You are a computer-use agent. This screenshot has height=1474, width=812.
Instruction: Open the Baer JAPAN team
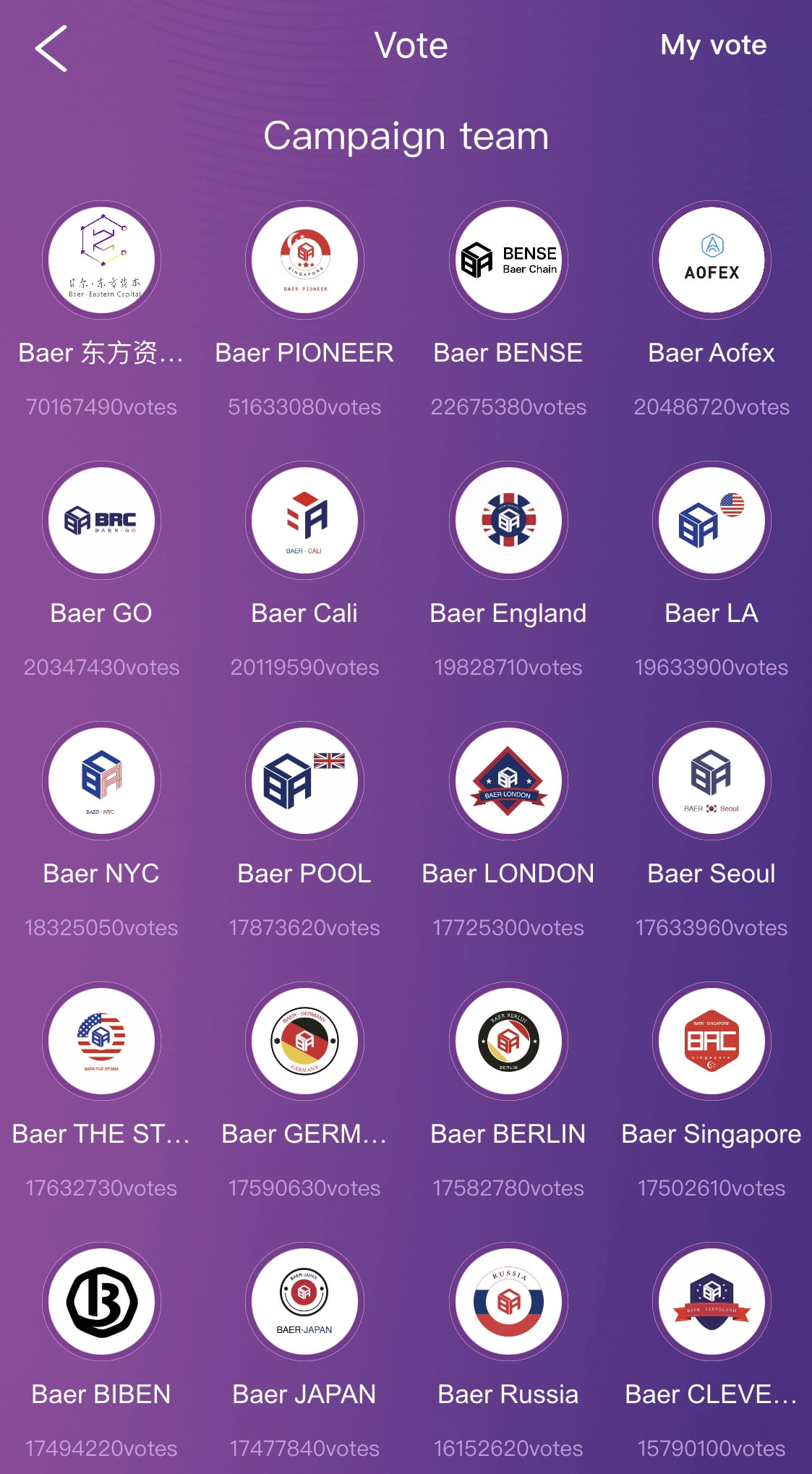coord(304,1301)
